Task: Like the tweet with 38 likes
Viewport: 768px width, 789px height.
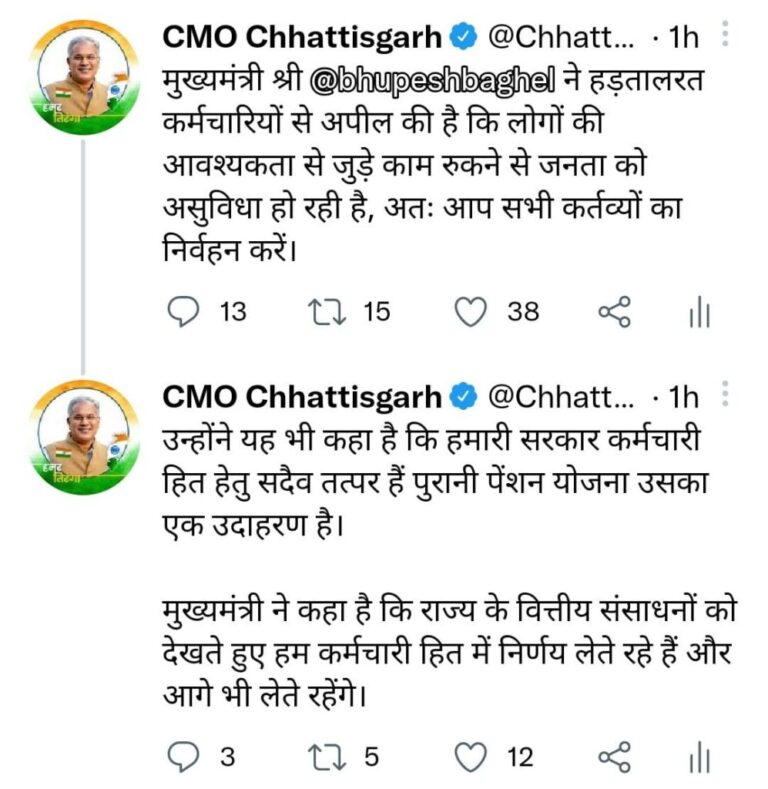Action: click(x=470, y=313)
